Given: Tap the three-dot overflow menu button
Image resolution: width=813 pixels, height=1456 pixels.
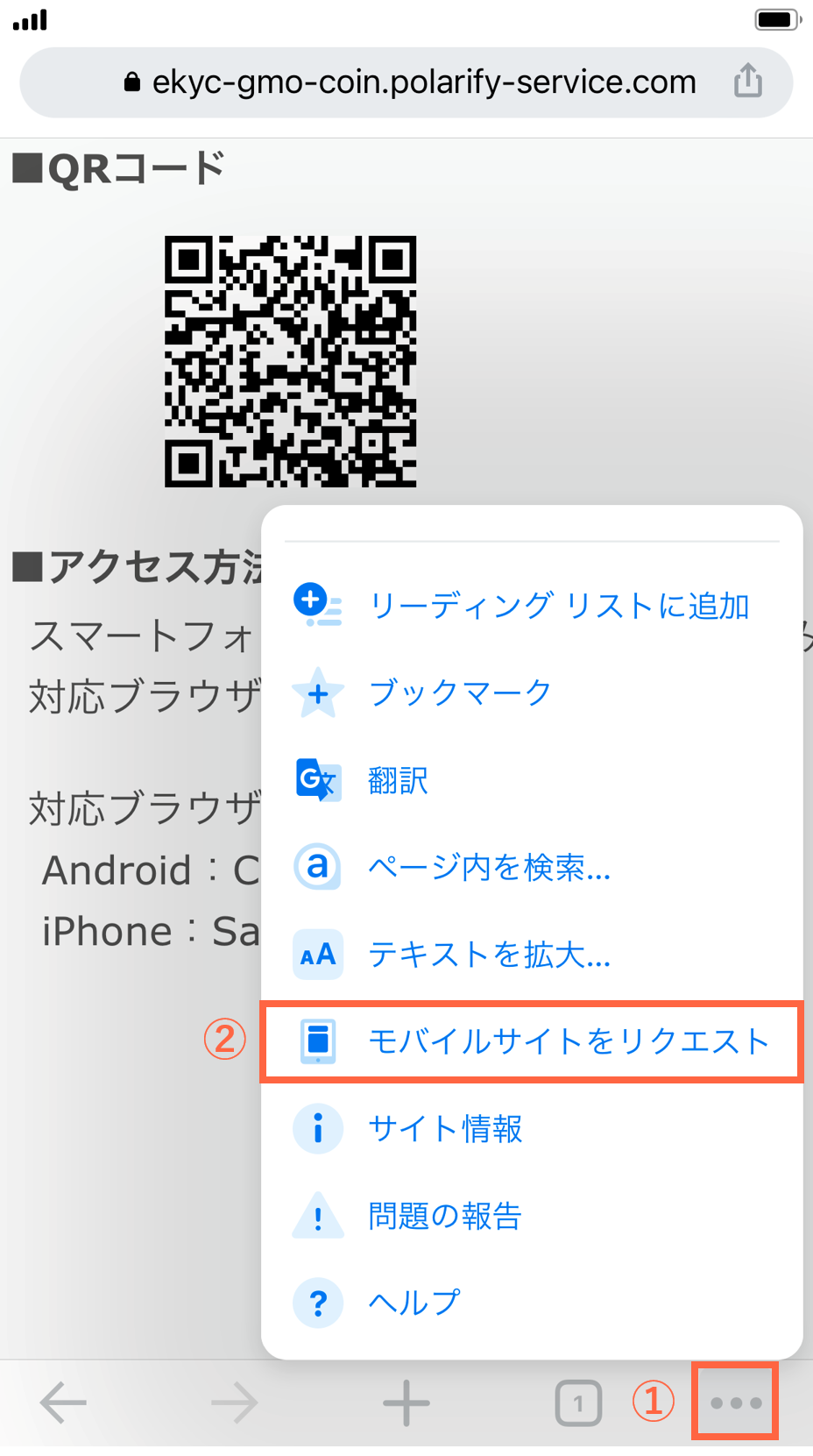Looking at the screenshot, I should [x=736, y=1403].
